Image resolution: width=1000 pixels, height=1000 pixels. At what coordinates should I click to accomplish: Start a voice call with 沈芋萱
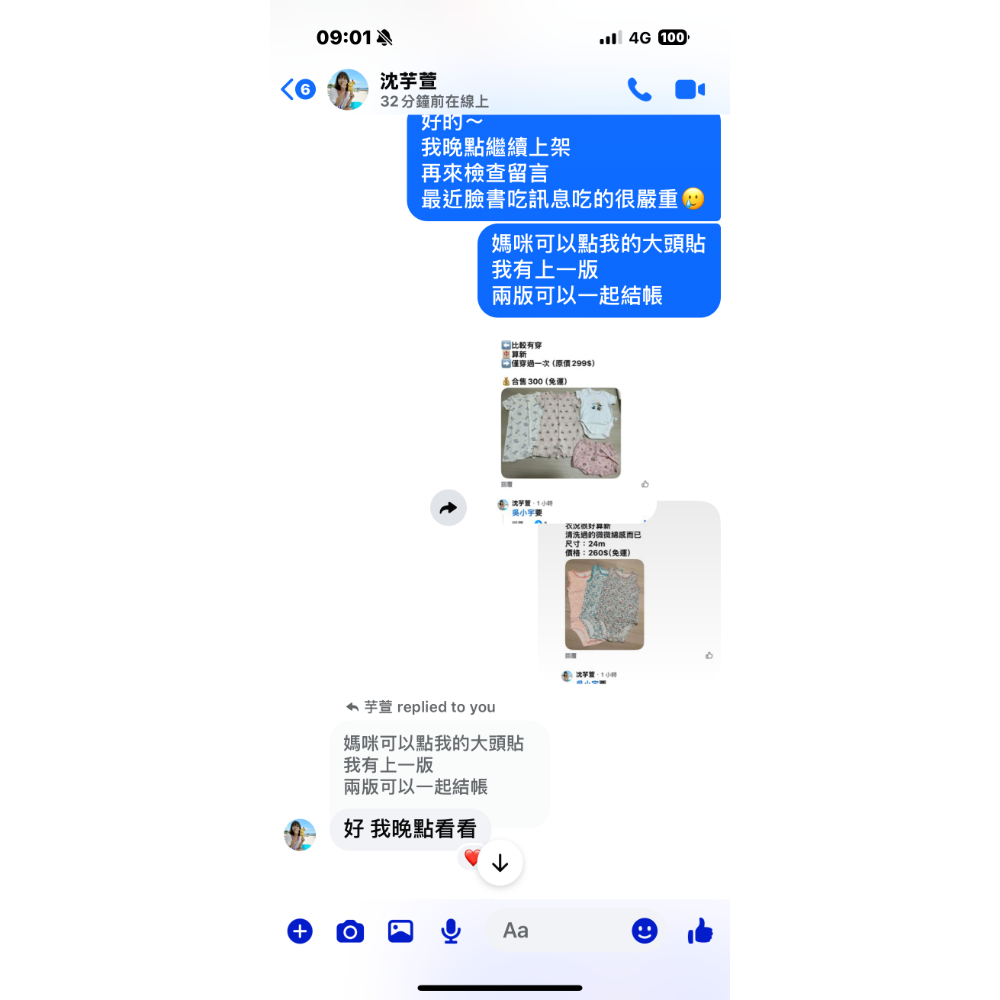click(639, 90)
